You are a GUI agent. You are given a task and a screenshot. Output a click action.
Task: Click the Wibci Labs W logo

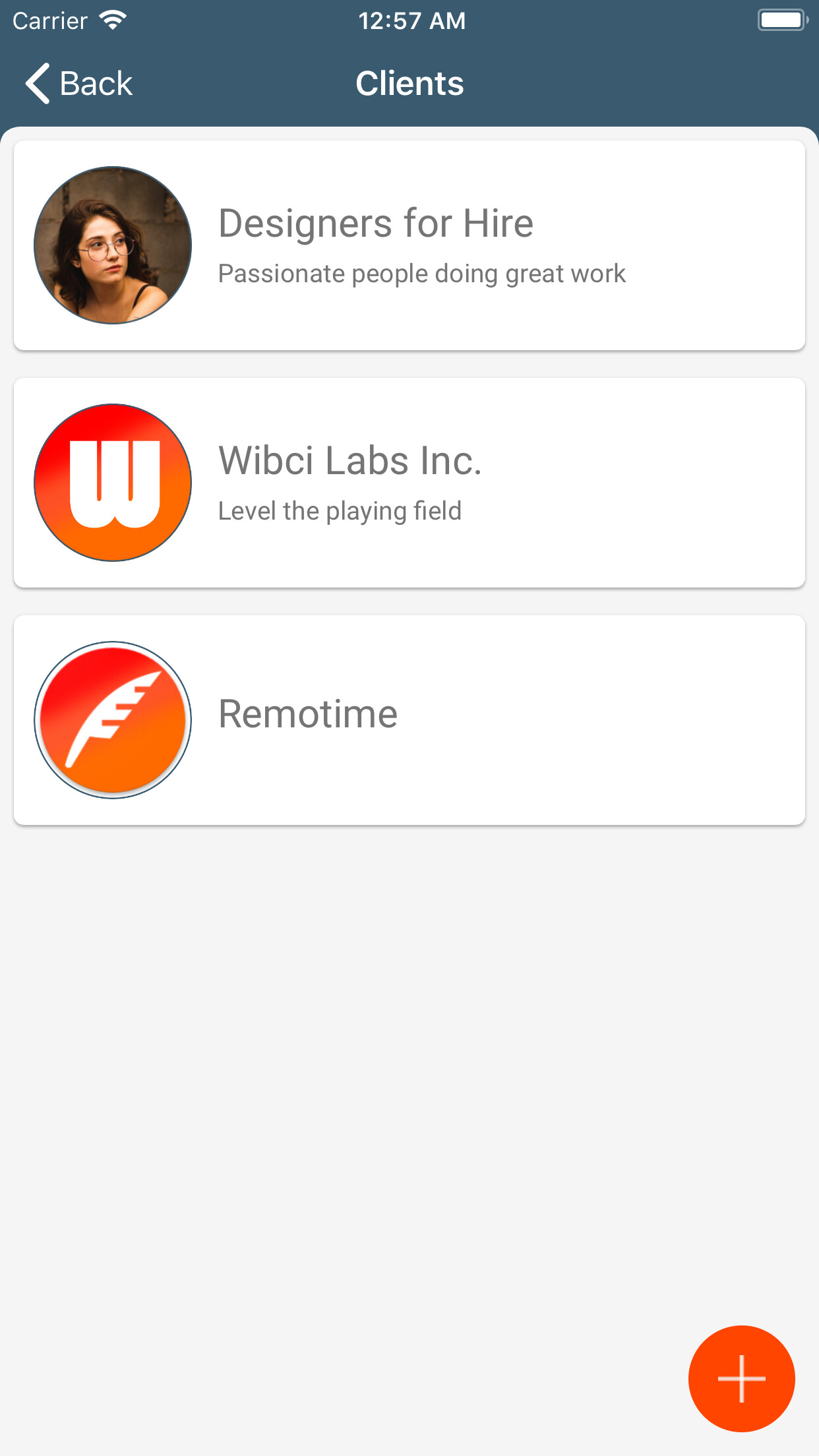(x=113, y=483)
